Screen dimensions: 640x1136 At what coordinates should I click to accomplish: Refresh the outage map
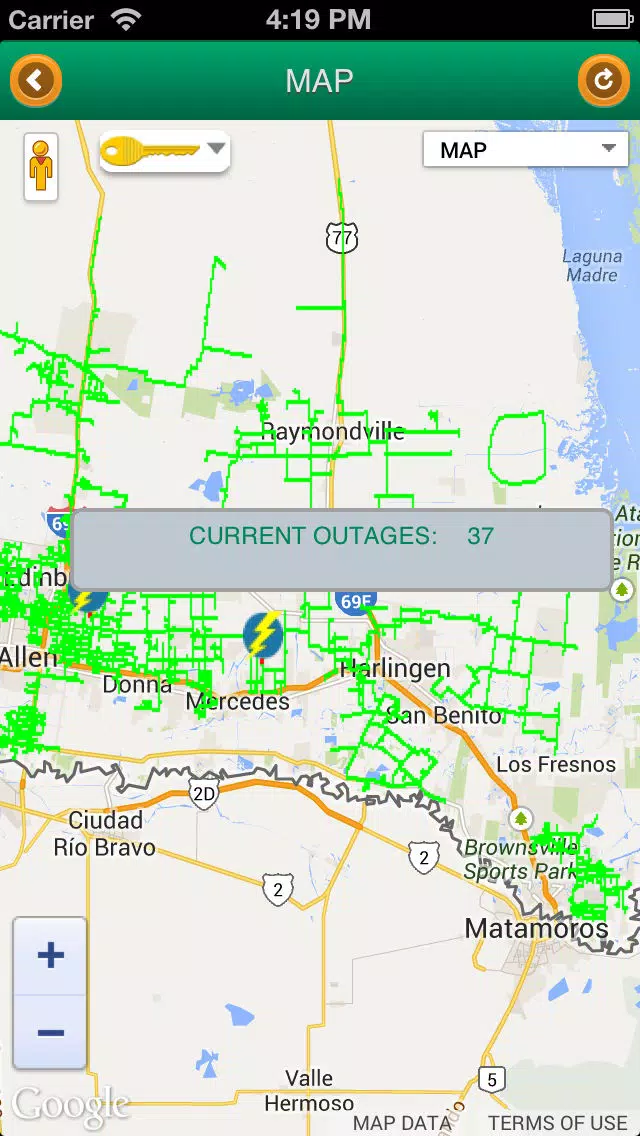pos(603,80)
